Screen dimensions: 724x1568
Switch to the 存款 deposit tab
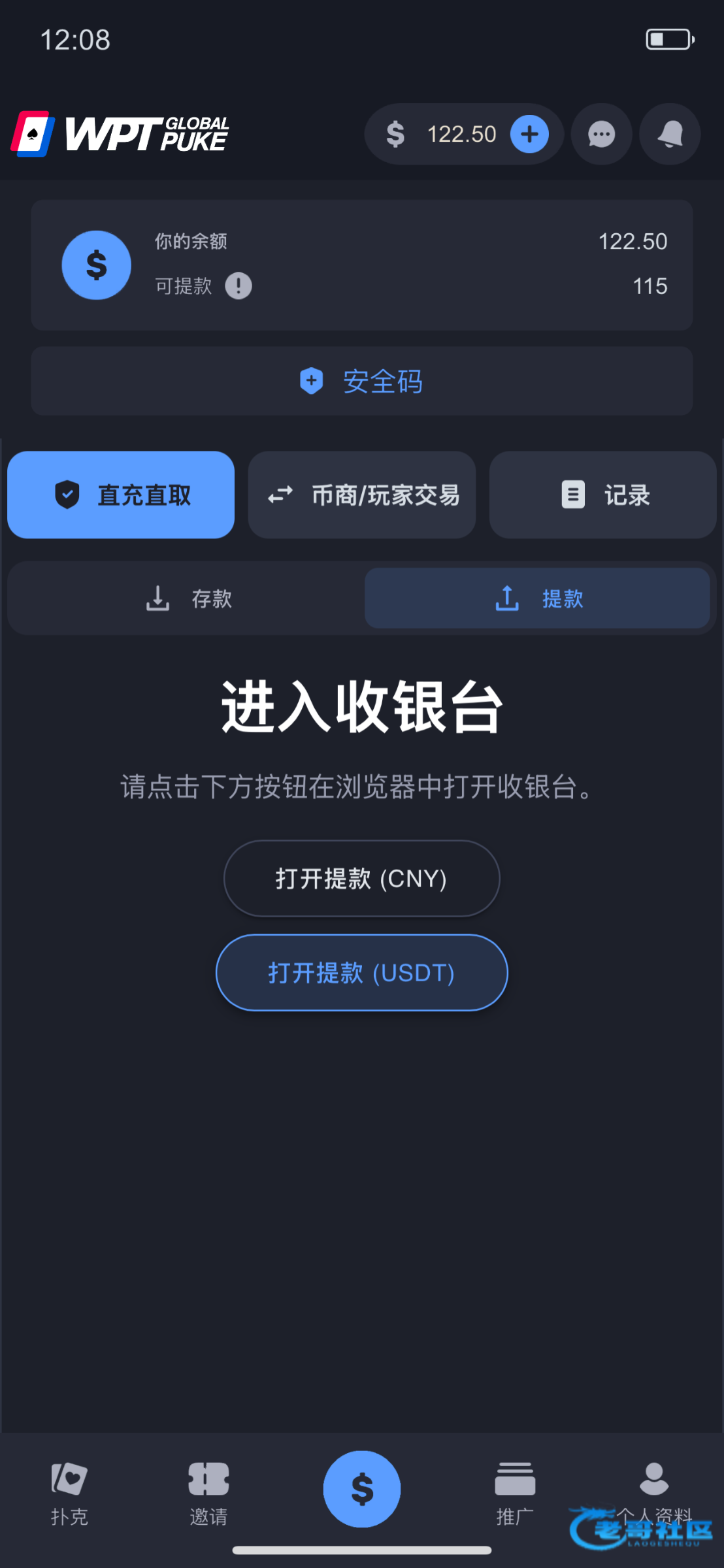coord(188,598)
